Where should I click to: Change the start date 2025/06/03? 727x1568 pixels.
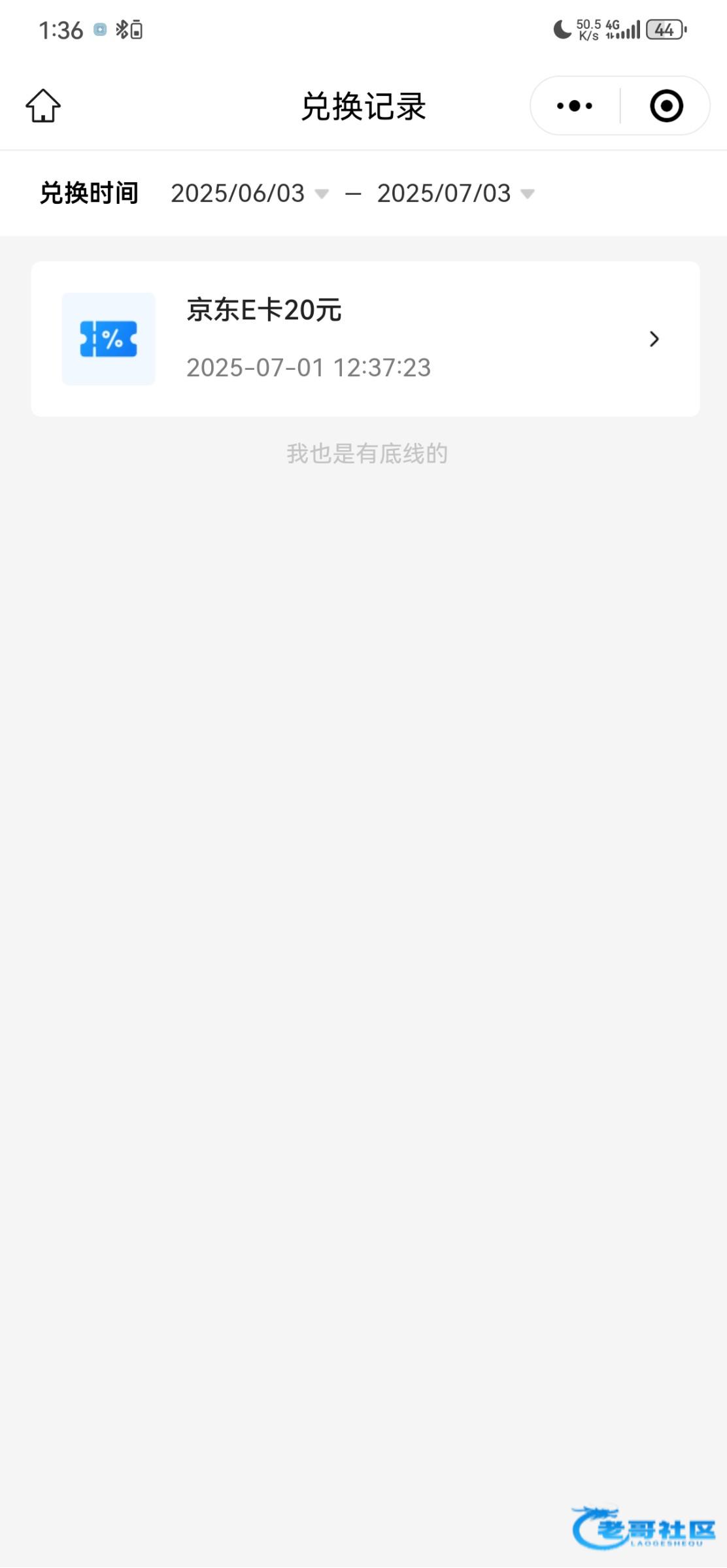point(249,193)
